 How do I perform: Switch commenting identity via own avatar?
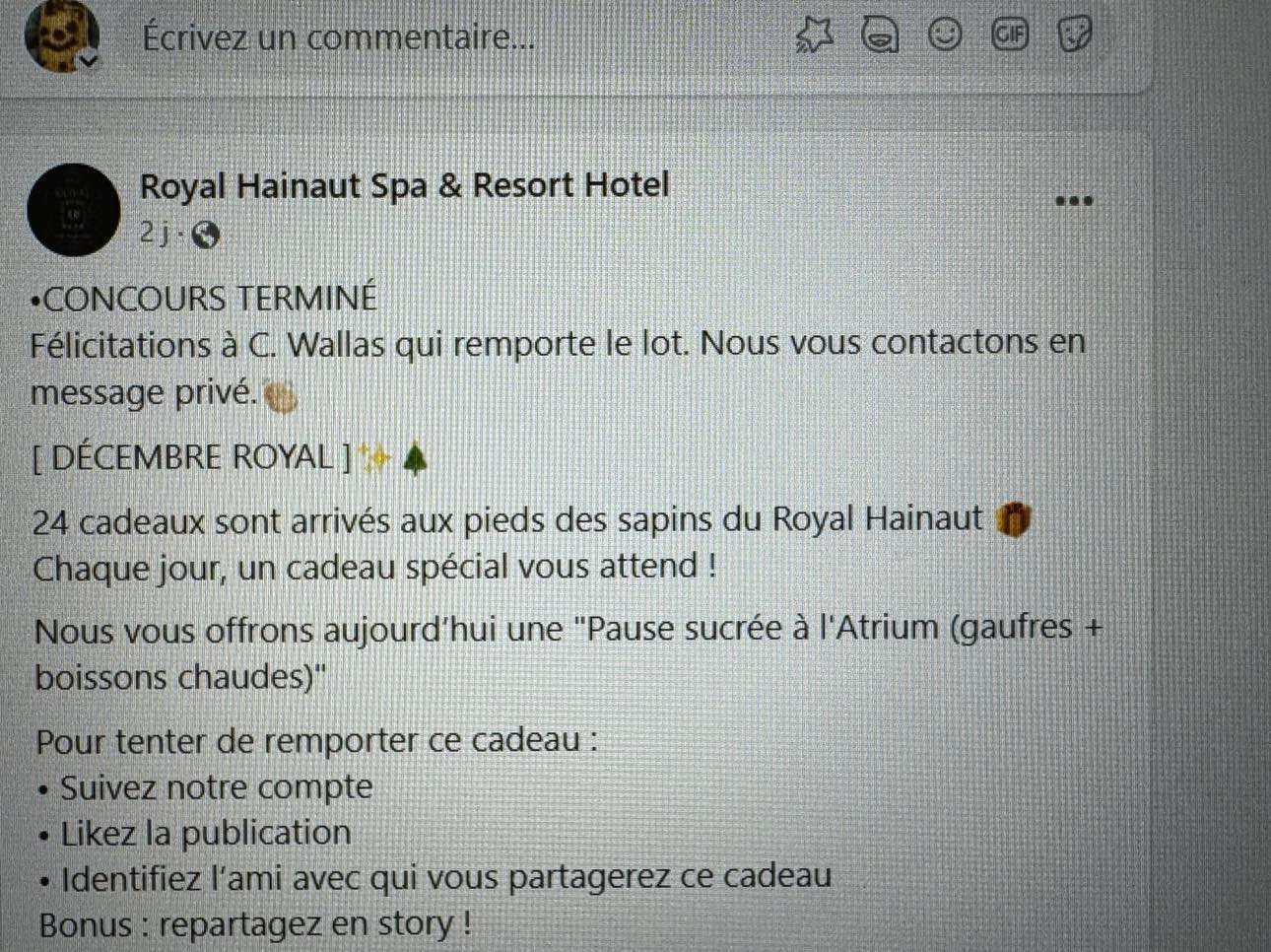pos(62,37)
